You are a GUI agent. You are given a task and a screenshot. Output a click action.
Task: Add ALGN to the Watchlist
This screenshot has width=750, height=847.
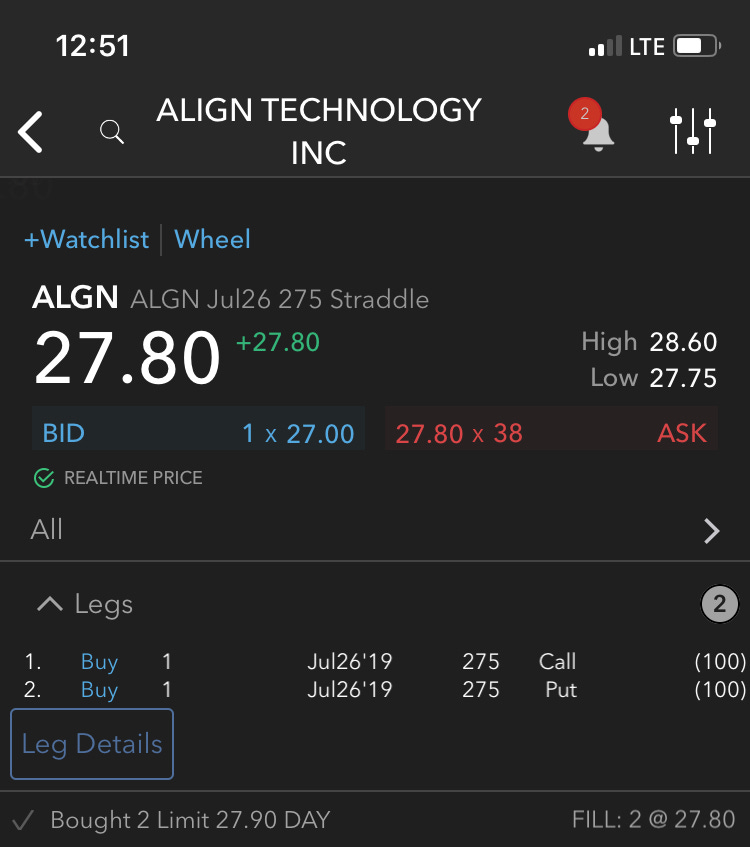87,239
